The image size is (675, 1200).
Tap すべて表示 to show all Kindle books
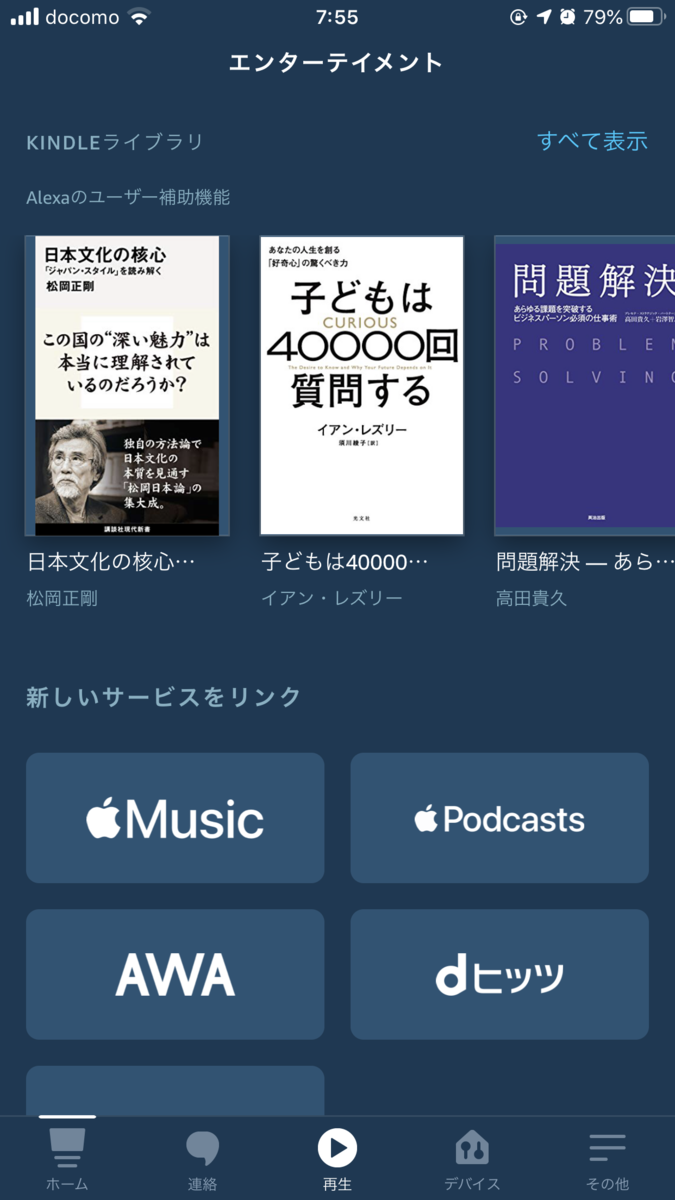click(592, 141)
